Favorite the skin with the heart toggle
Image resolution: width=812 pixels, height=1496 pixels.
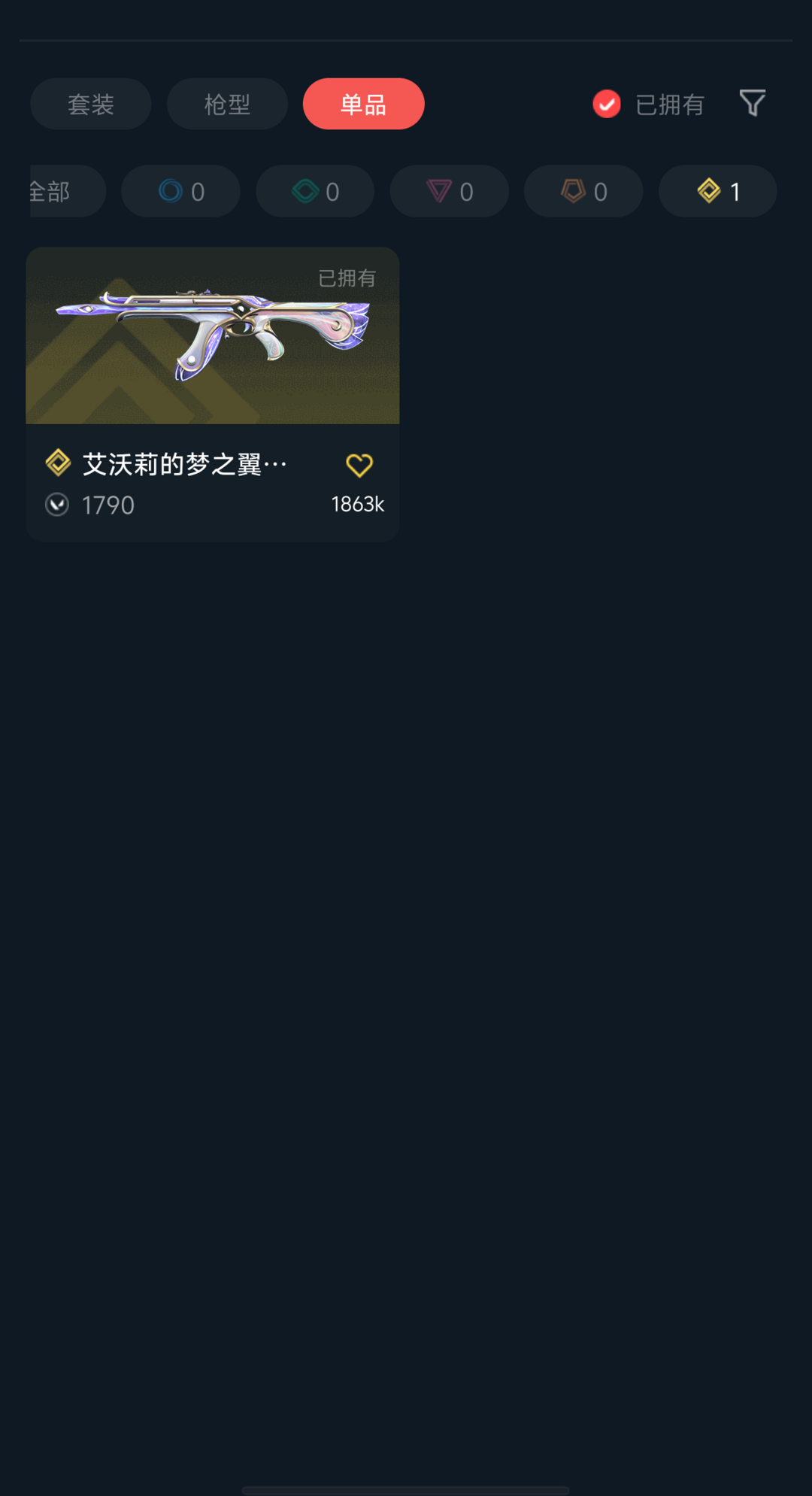[x=359, y=464]
